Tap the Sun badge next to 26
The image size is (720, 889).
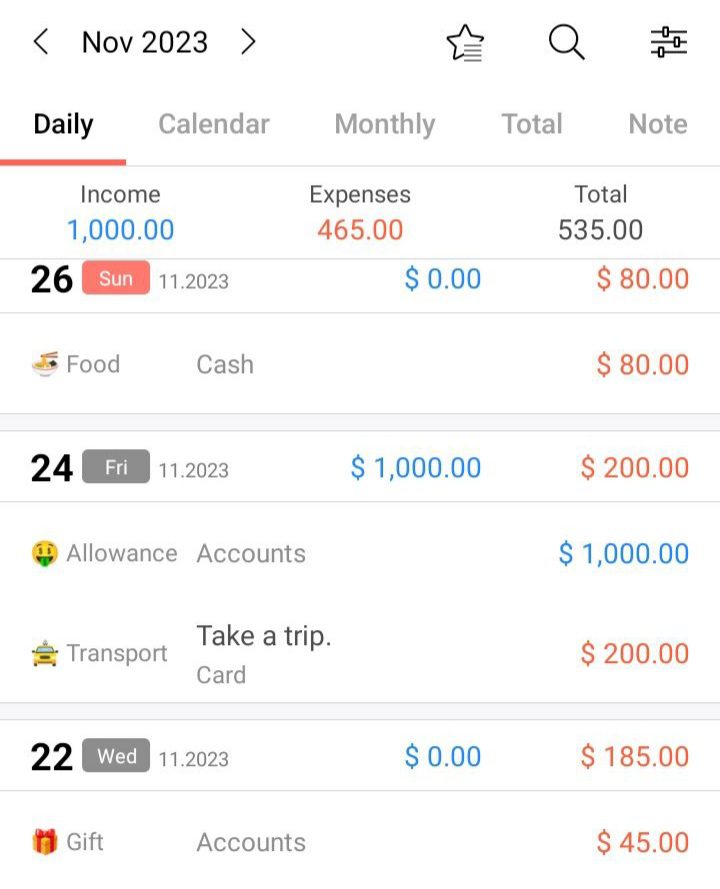(115, 279)
